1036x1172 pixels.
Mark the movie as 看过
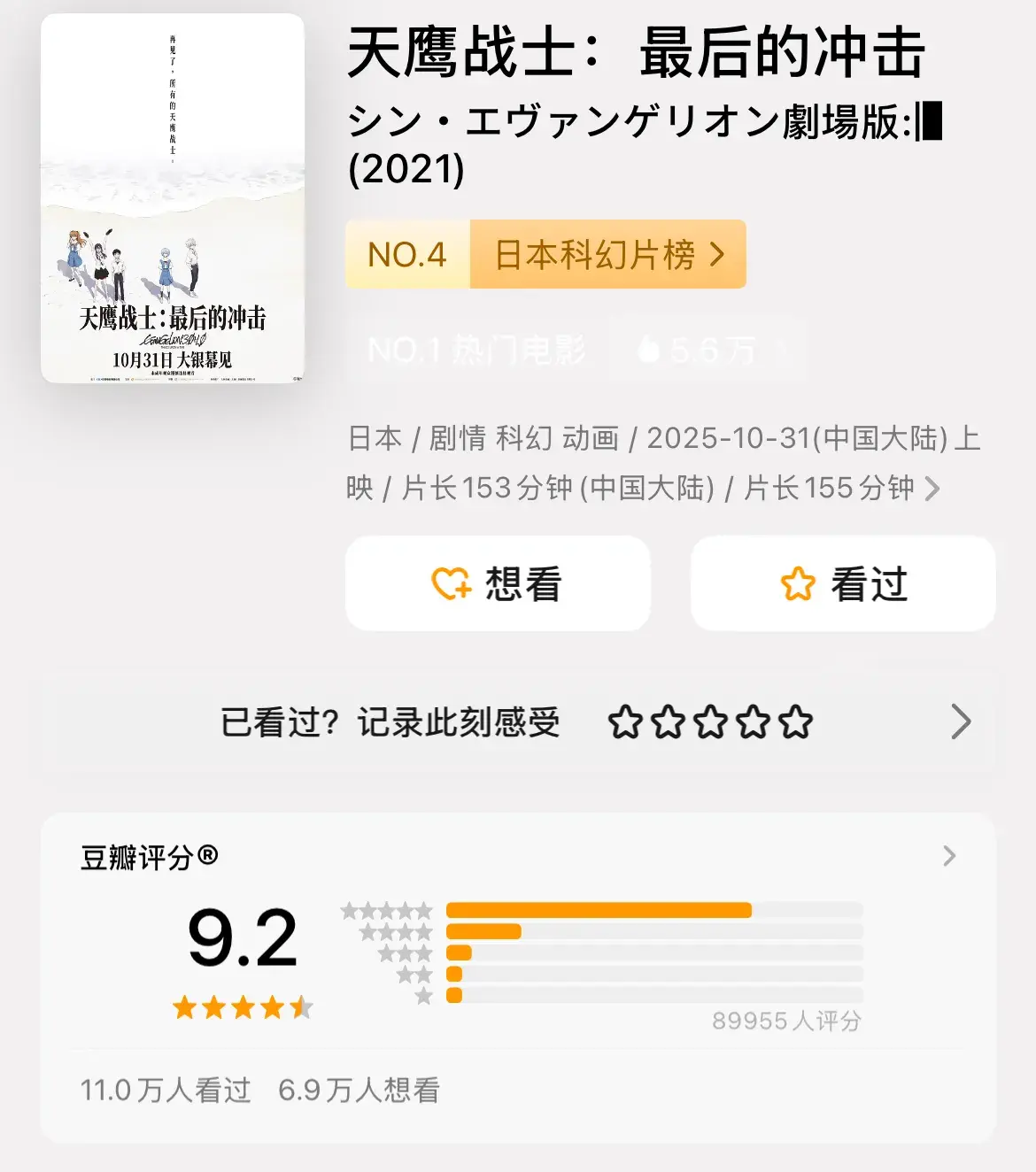pos(843,583)
